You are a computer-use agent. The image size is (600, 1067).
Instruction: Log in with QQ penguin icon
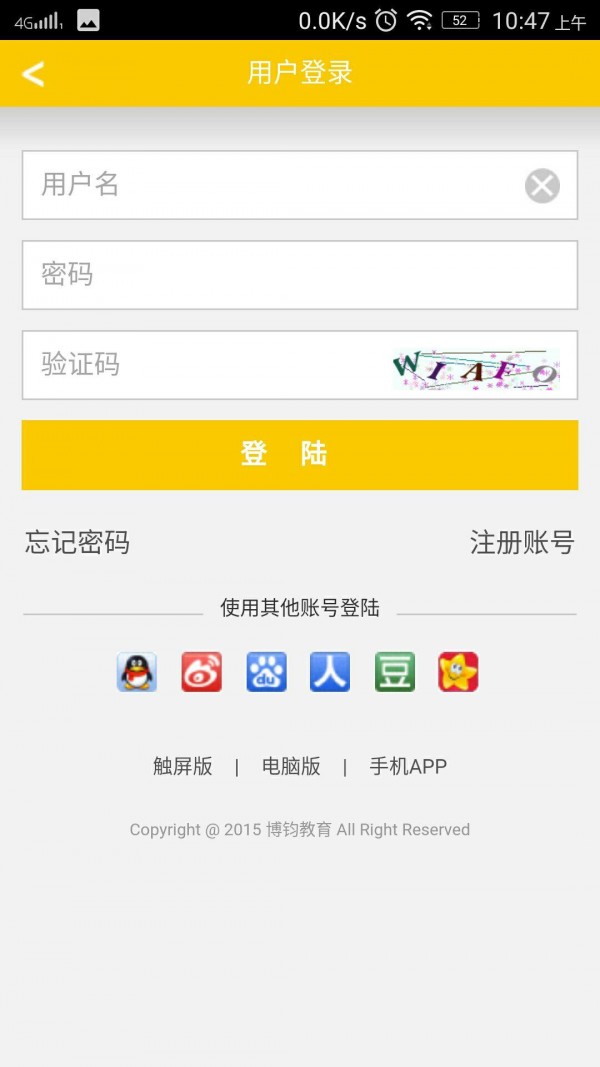[137, 672]
